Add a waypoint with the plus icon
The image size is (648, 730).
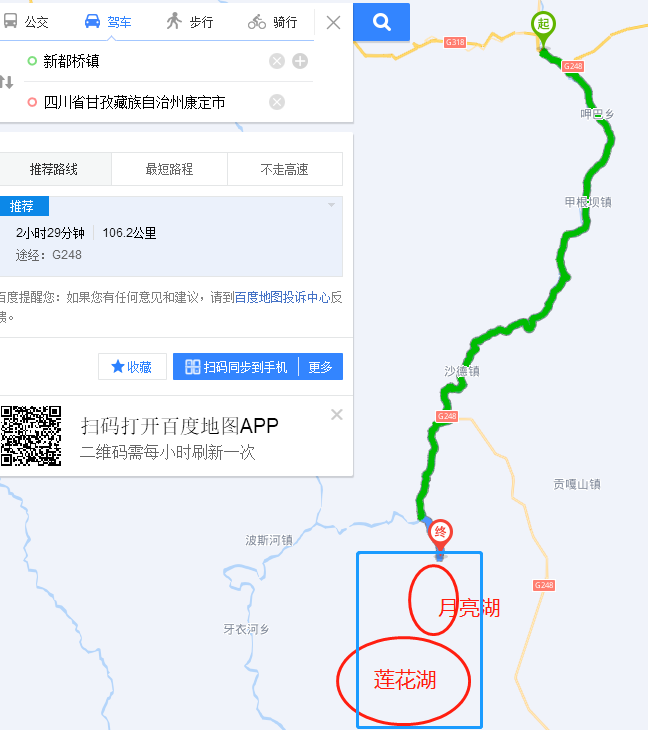pyautogui.click(x=300, y=62)
